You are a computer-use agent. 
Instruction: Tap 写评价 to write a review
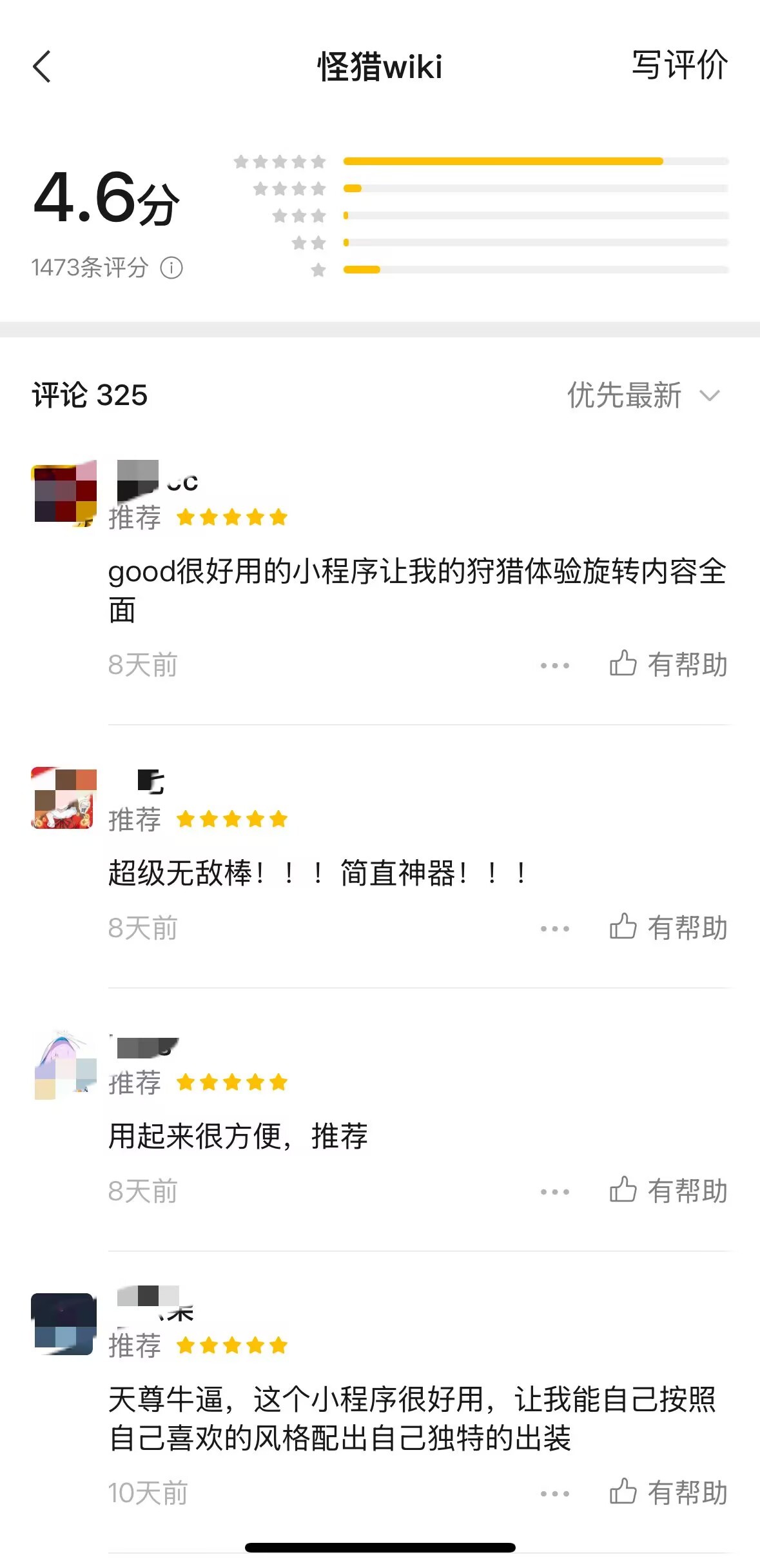click(x=678, y=65)
